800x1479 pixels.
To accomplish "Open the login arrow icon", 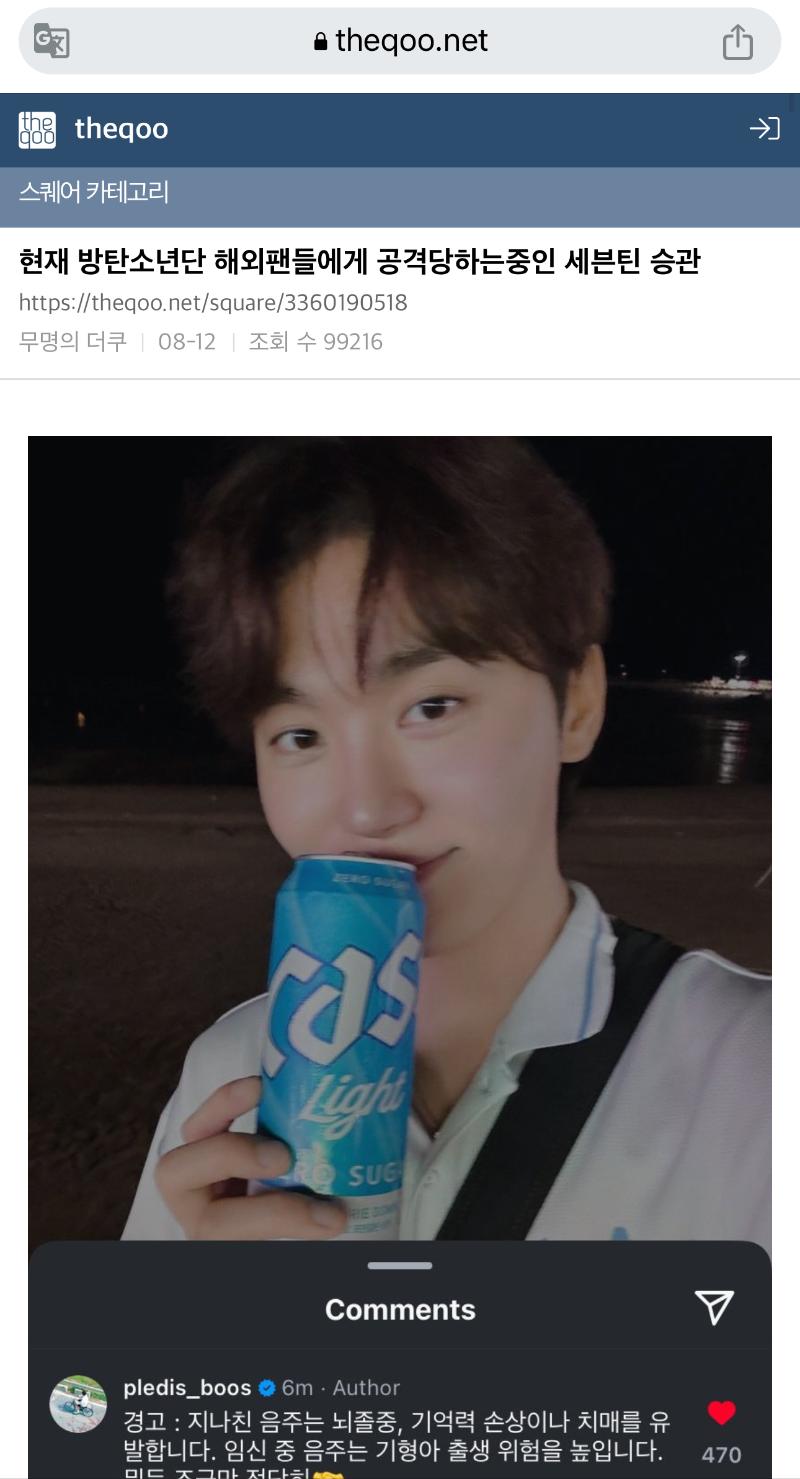I will [x=764, y=129].
